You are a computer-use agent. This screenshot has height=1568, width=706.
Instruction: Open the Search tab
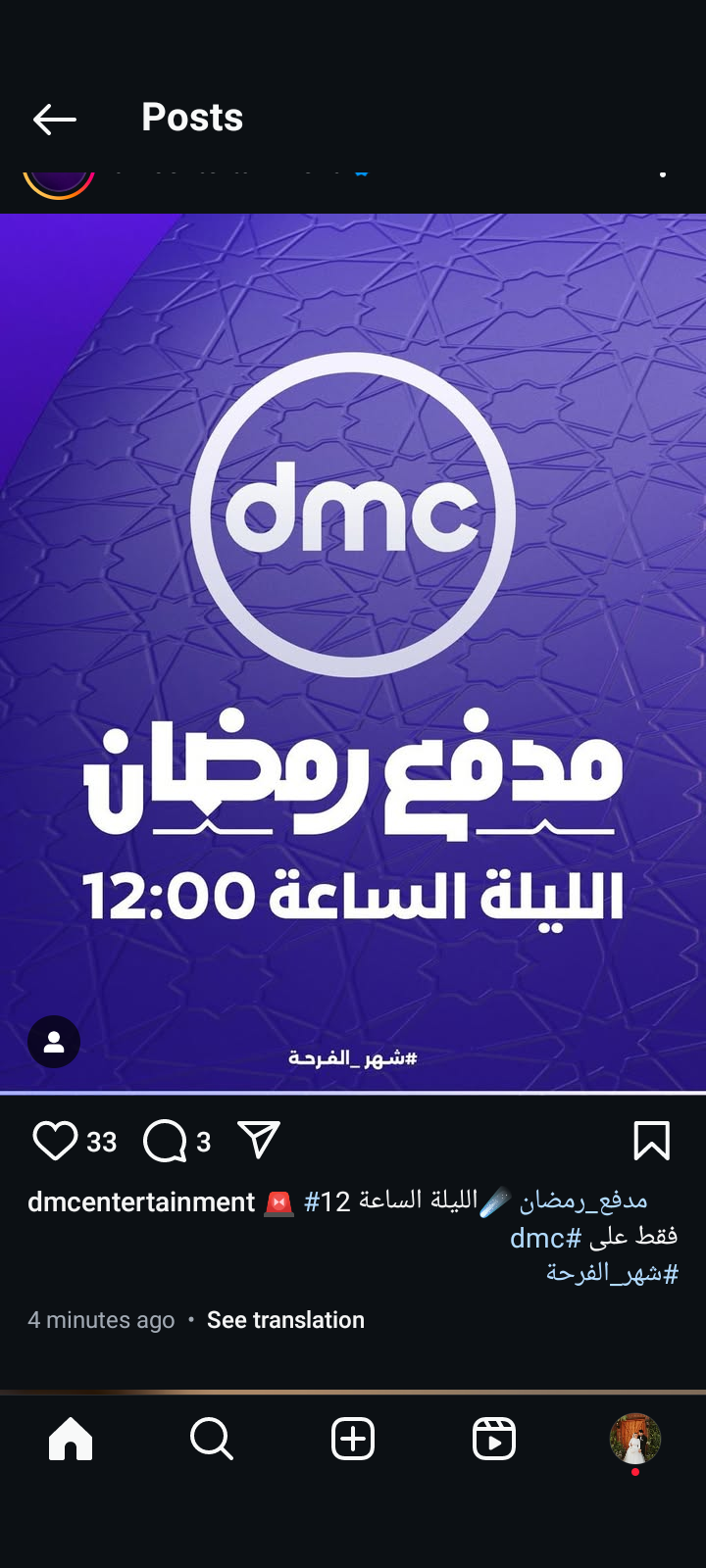point(212,1440)
